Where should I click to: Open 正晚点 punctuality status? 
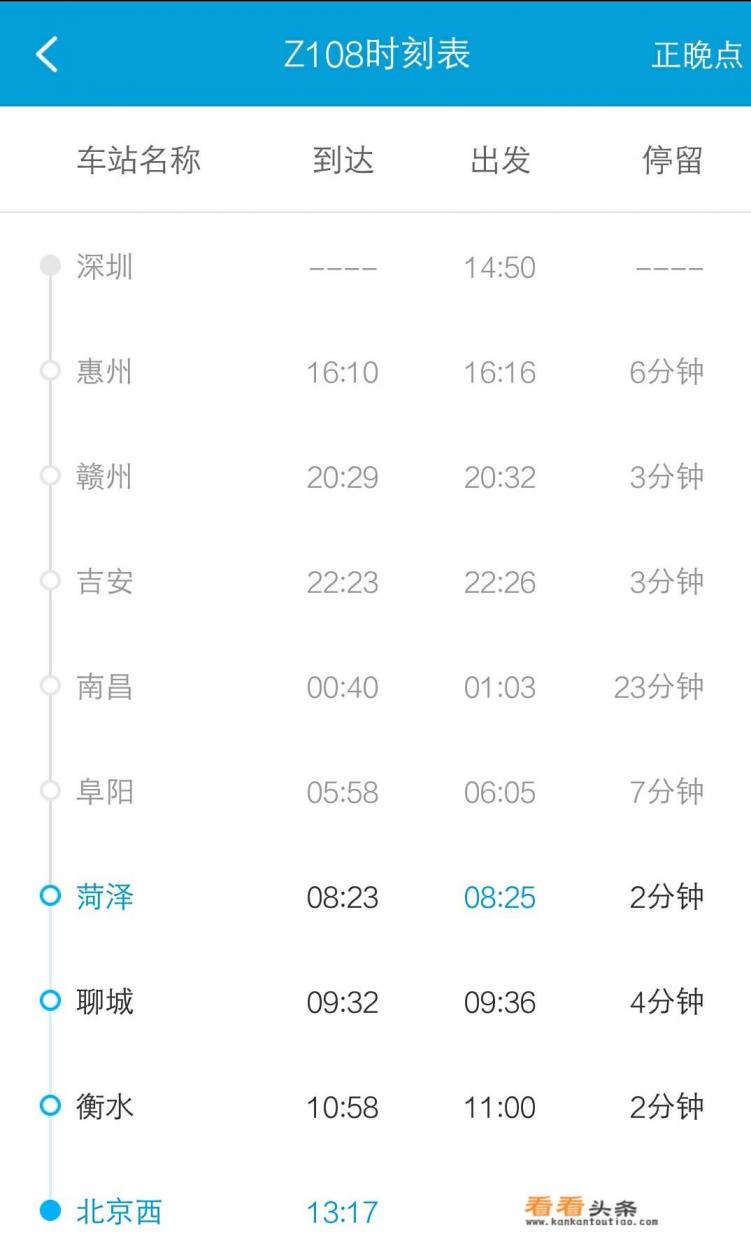point(697,55)
